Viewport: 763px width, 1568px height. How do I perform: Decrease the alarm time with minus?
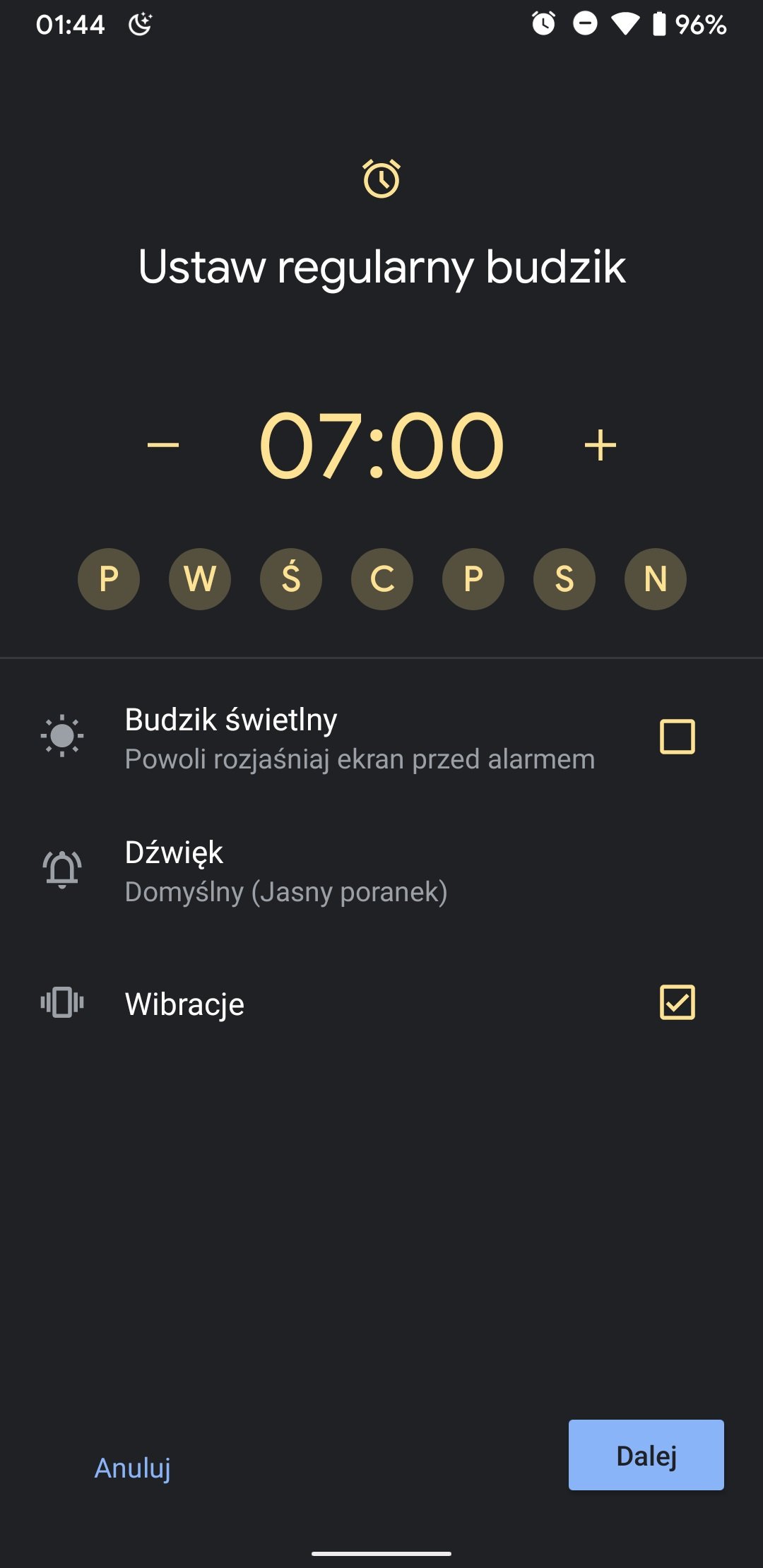coord(163,445)
